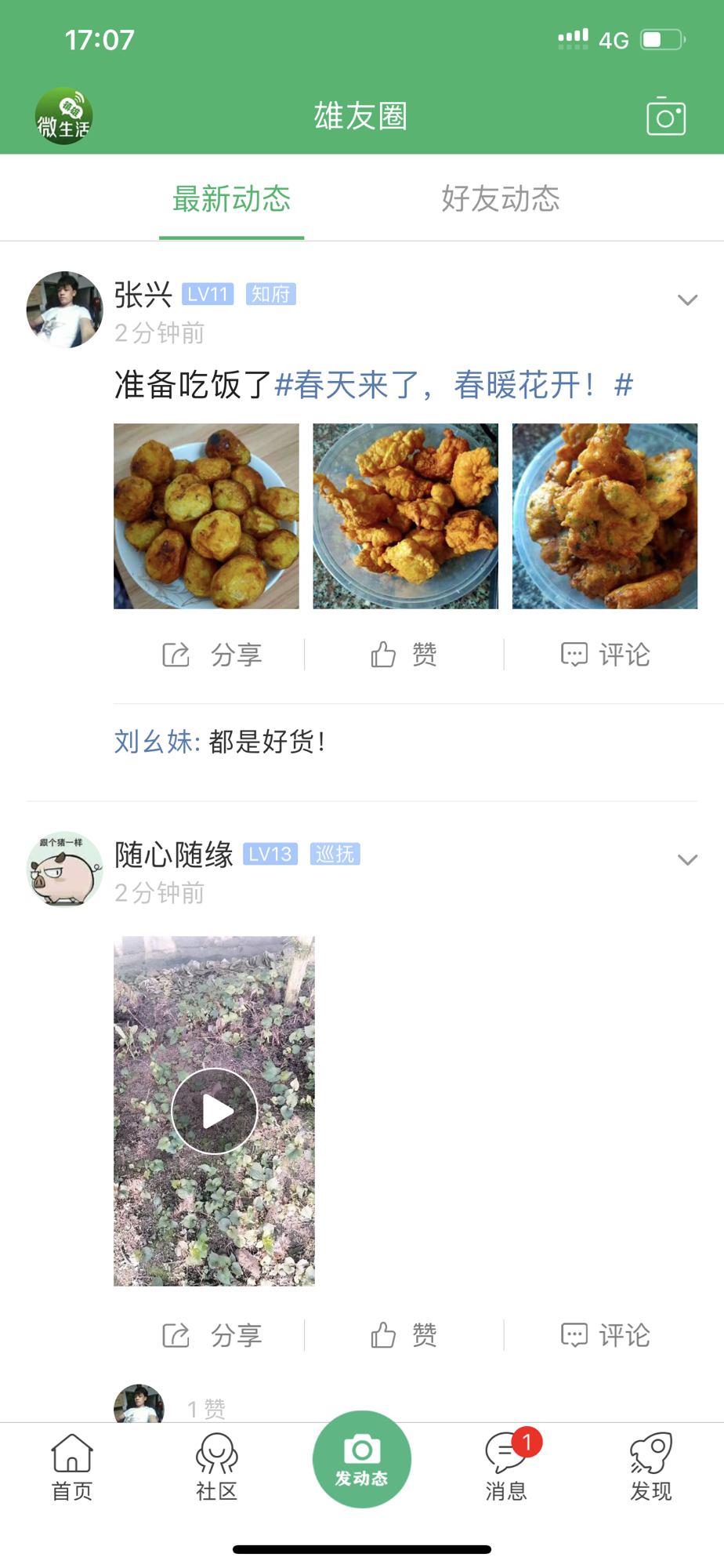Share 张兴's post
The image size is (724, 1568).
(x=212, y=655)
